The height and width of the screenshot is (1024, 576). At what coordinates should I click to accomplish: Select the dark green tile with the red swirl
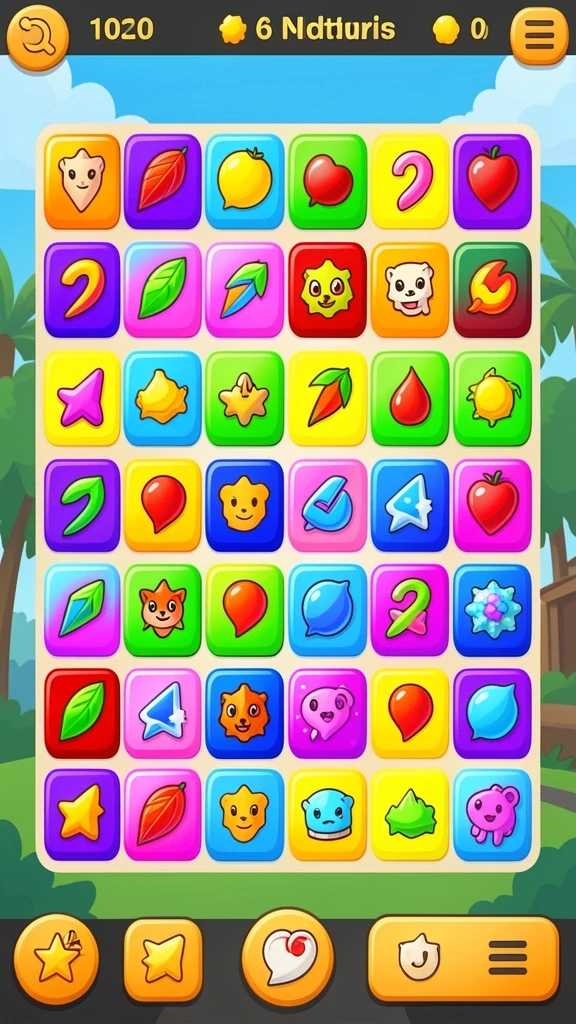click(492, 290)
